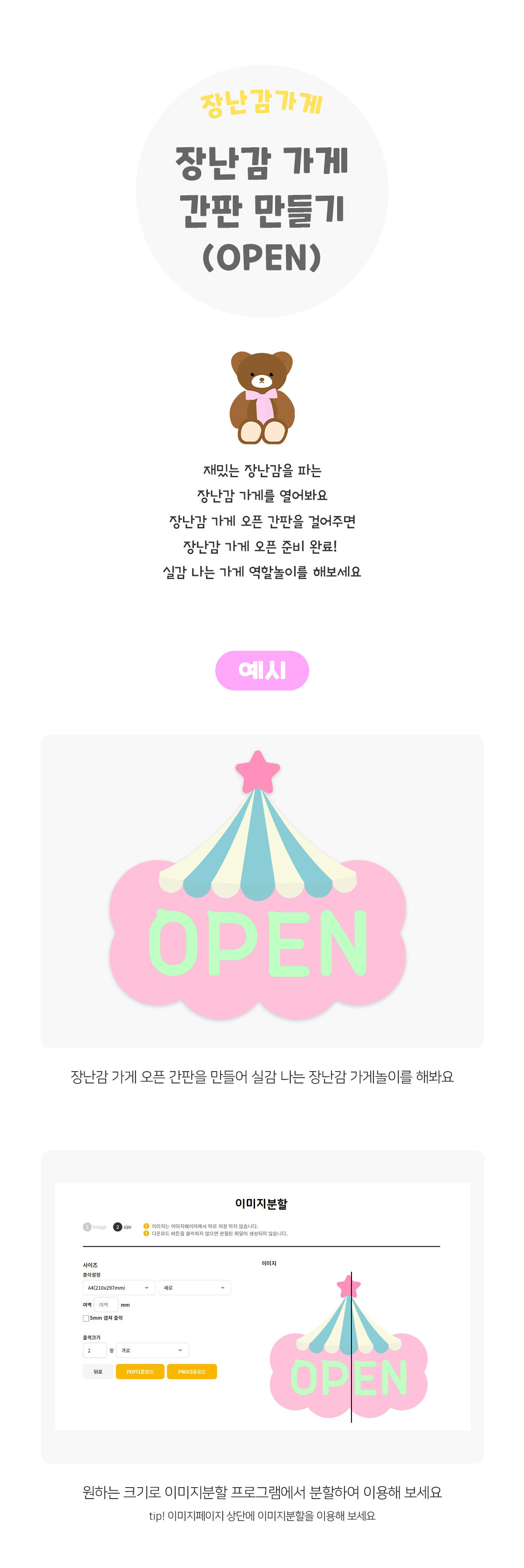The image size is (524, 1568).
Task: Click the 여백 margin input field
Action: coord(107,1305)
